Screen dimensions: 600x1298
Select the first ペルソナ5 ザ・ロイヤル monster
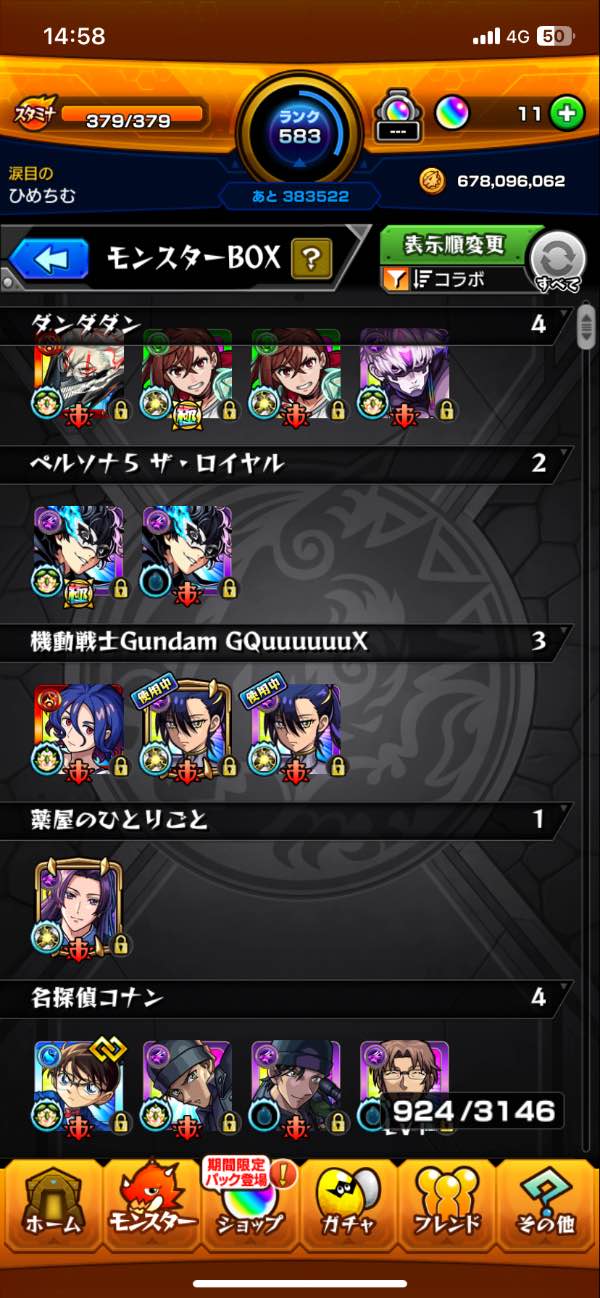click(x=78, y=551)
